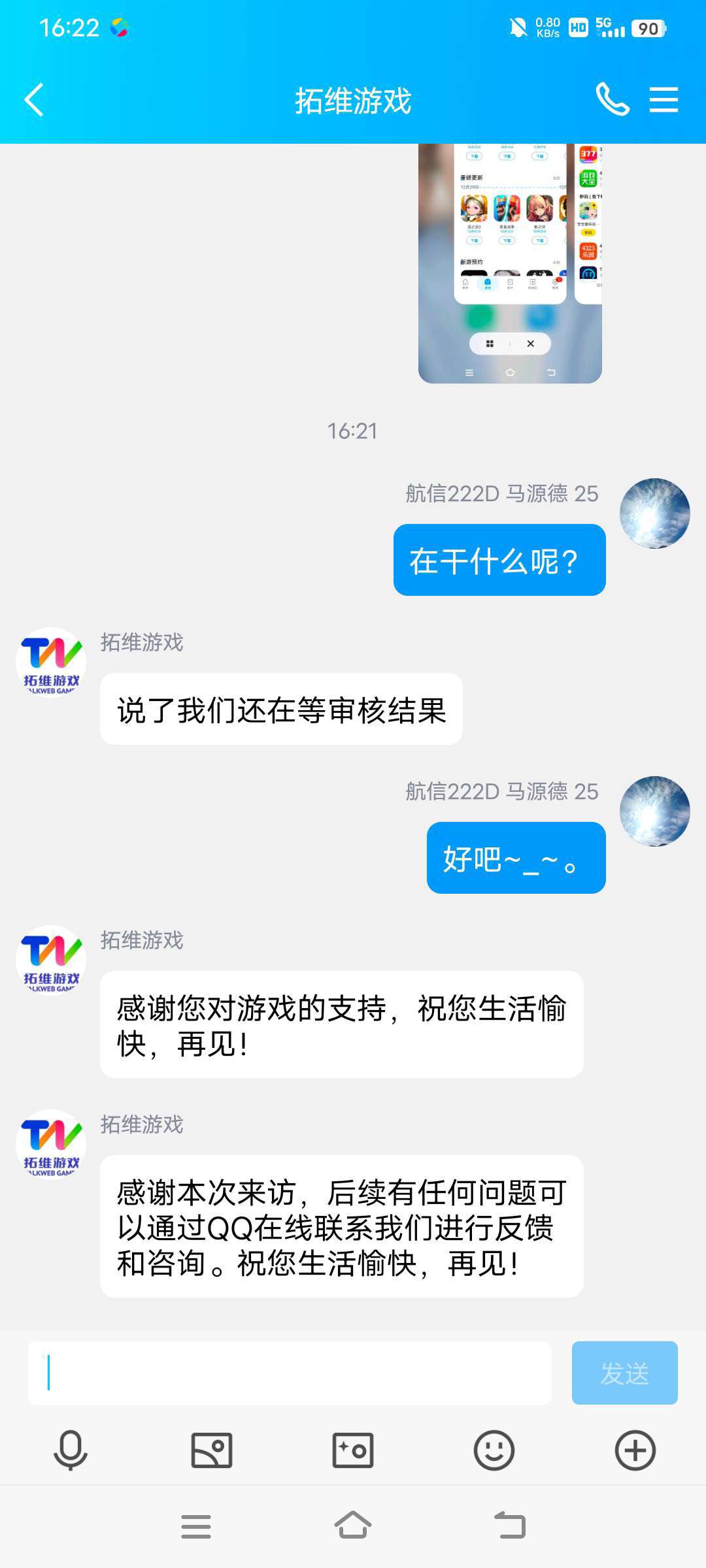Open the emoji panel
The image size is (706, 1568).
(494, 1450)
